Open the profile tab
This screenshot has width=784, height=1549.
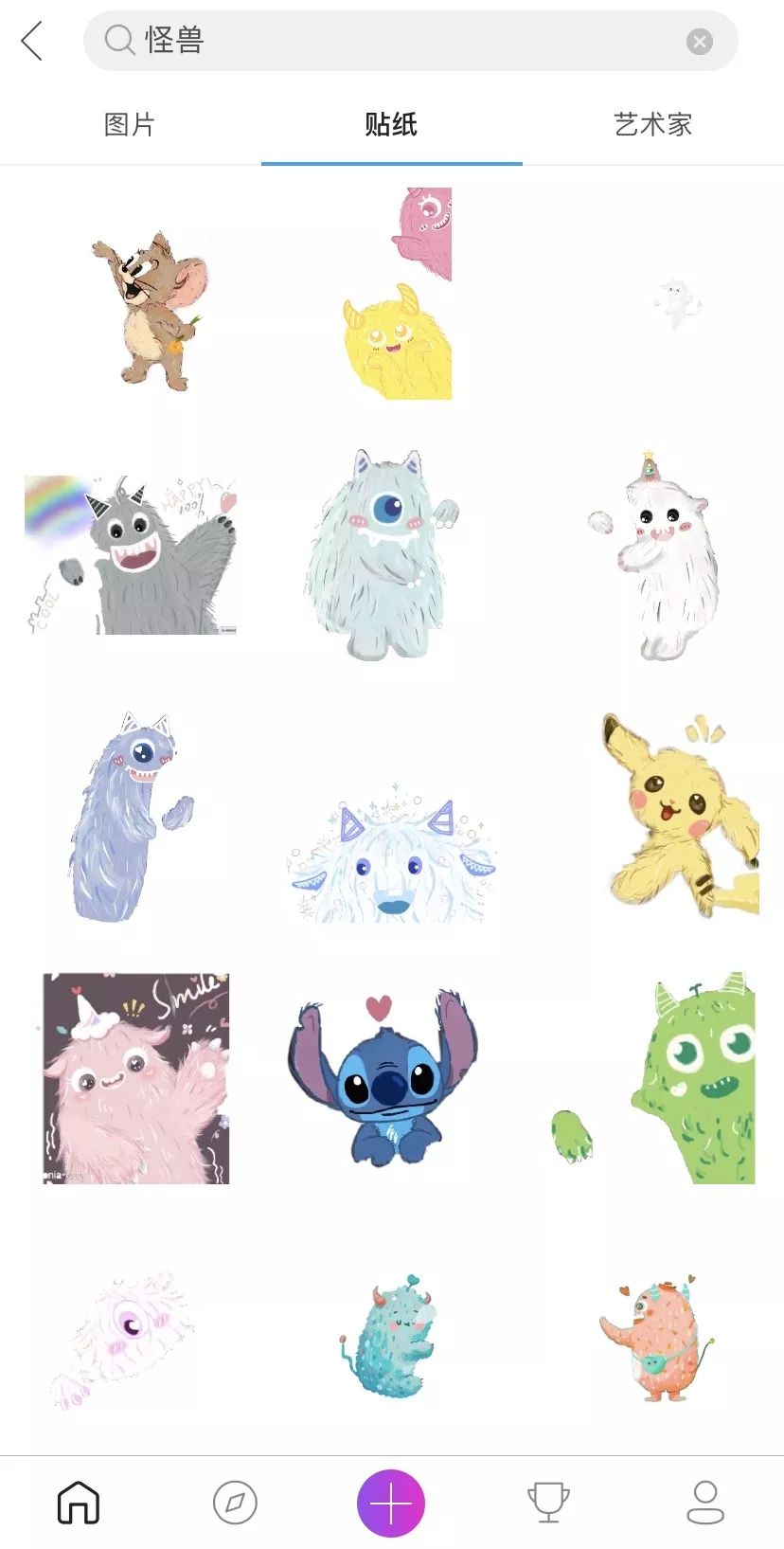[705, 1502]
